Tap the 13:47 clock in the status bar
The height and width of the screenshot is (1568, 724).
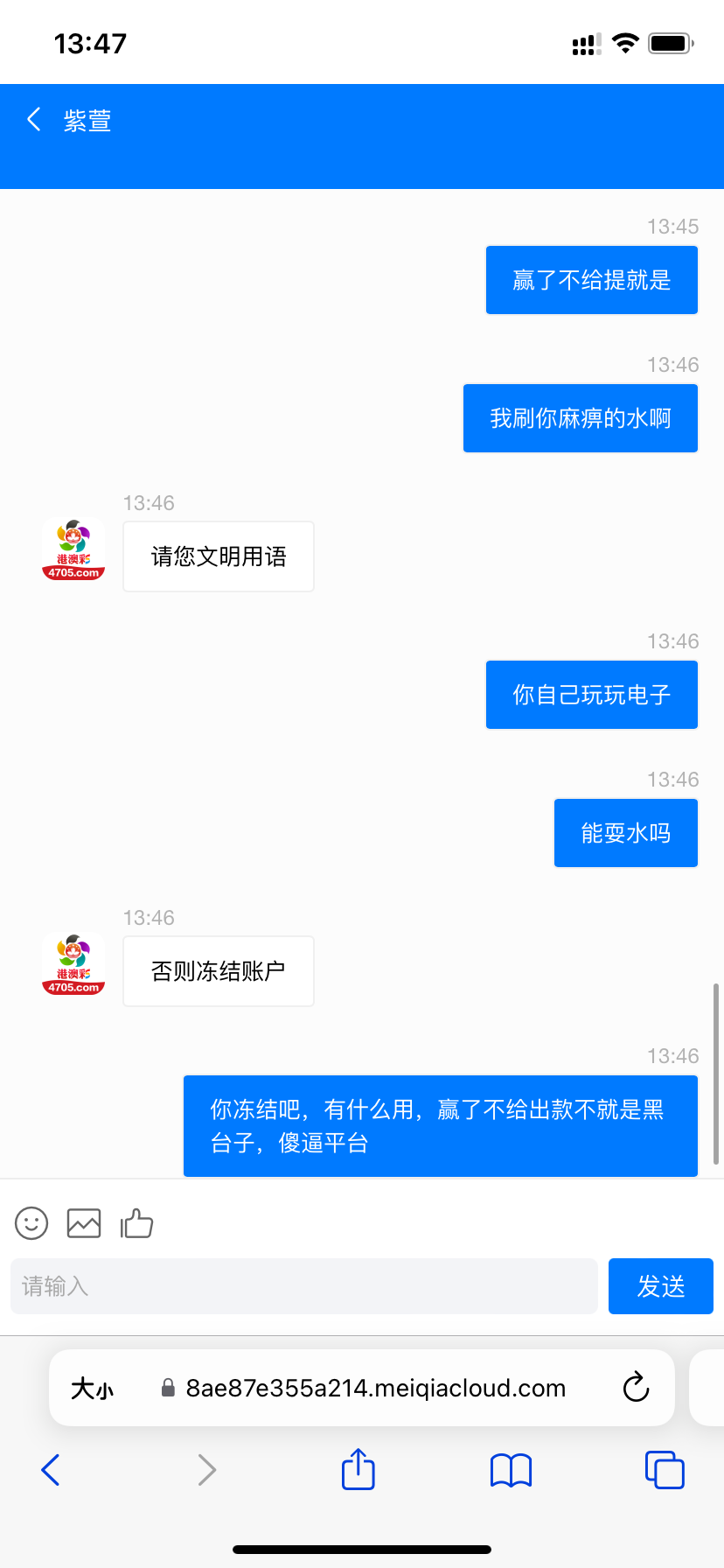[x=91, y=41]
